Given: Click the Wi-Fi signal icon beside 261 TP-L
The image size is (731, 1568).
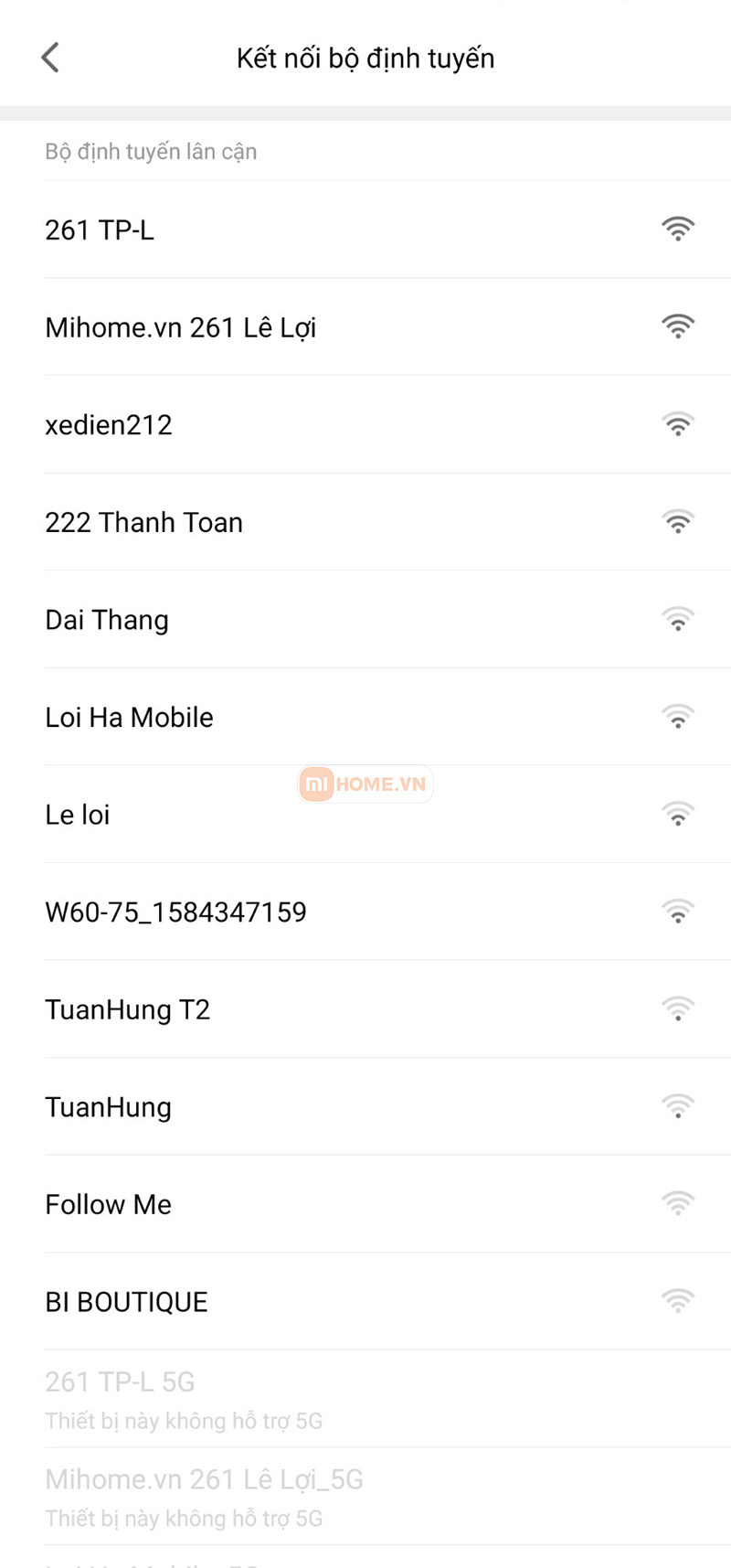Looking at the screenshot, I should coord(678,229).
